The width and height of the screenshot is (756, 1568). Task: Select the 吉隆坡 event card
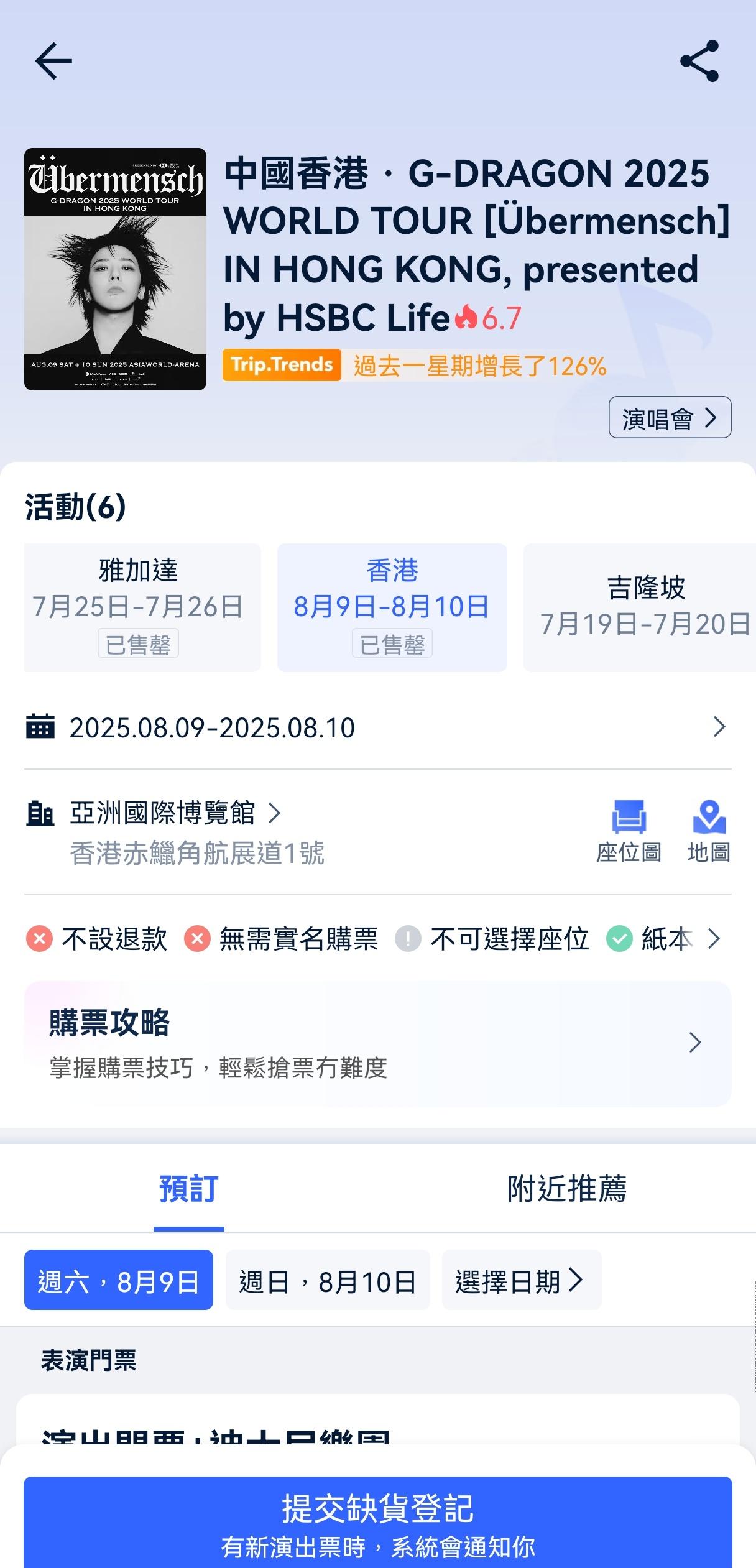click(640, 607)
